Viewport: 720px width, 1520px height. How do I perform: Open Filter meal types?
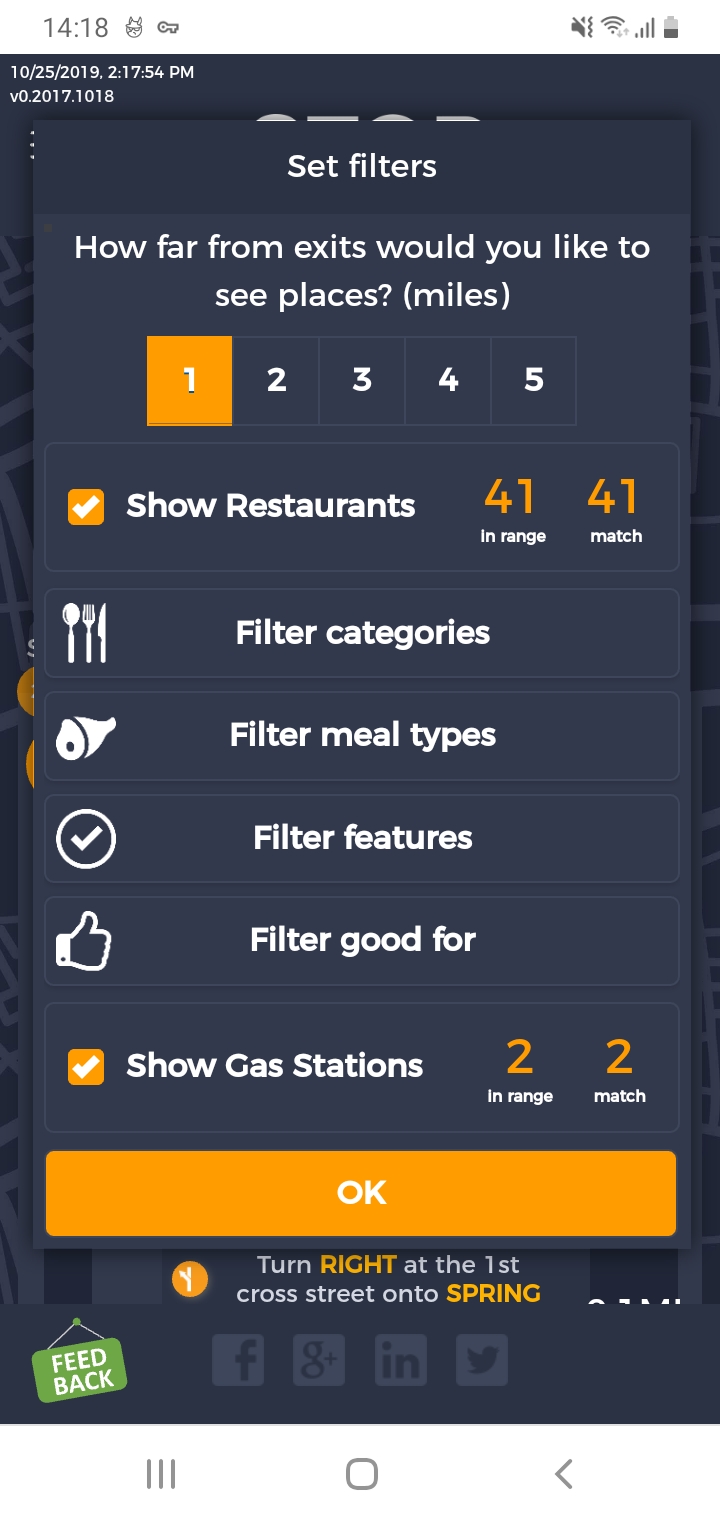362,736
